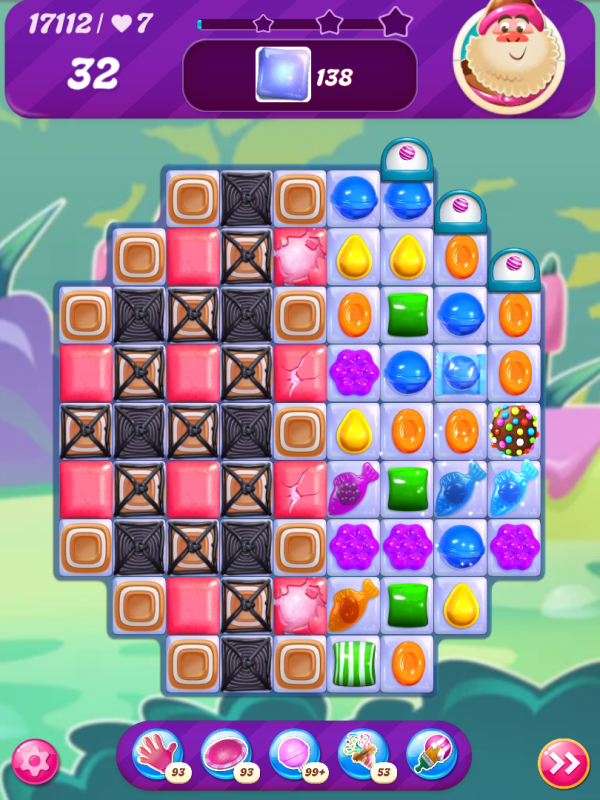Tap the wrapped blue candy
Image resolution: width=600 pixels, height=800 pixels.
click(x=460, y=372)
